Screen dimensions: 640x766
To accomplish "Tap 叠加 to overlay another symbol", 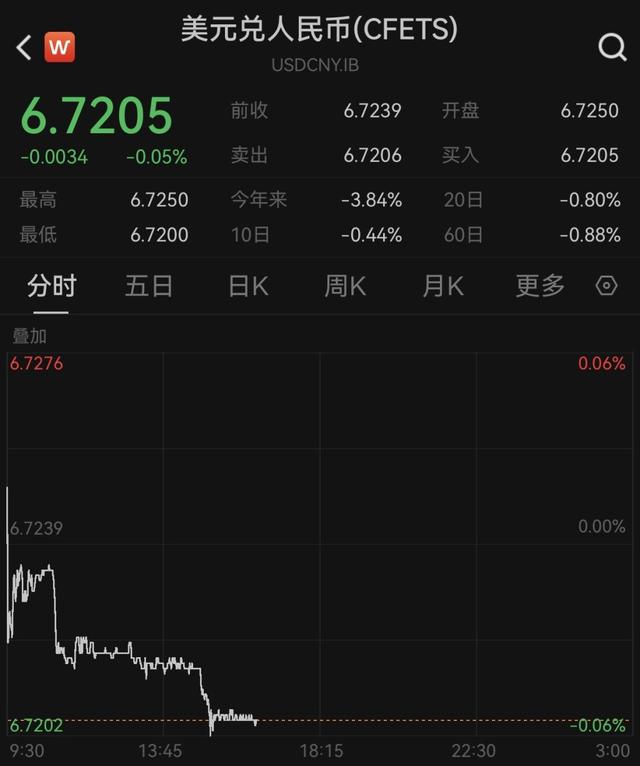I will pyautogui.click(x=29, y=336).
